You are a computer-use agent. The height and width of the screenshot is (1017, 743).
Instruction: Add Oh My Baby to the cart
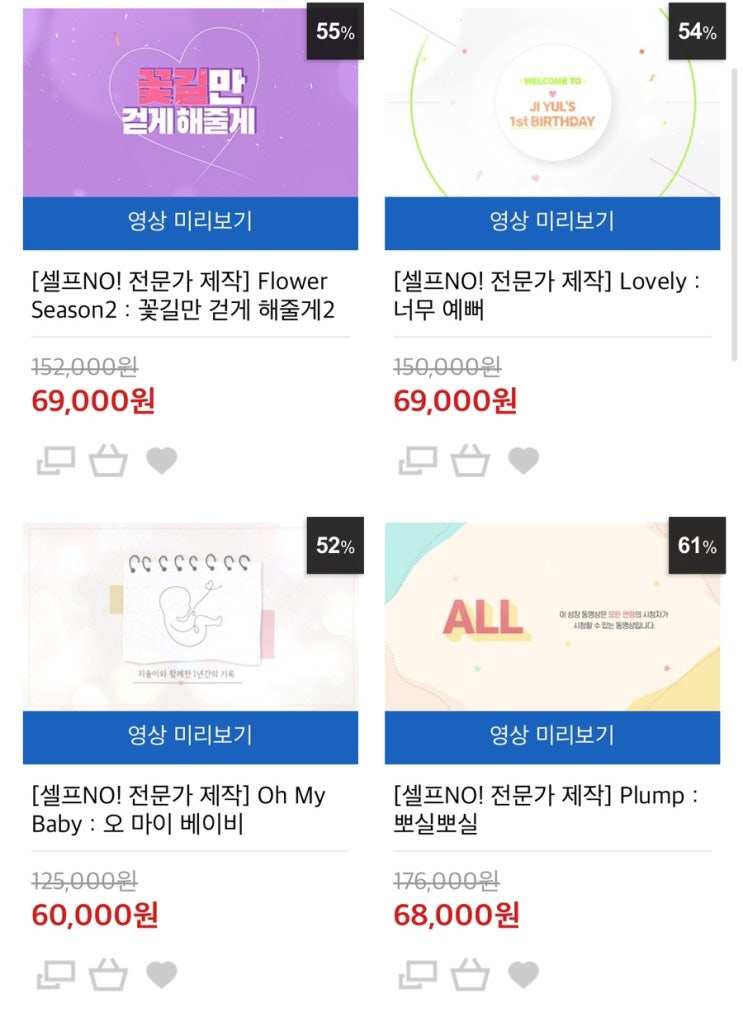click(108, 974)
